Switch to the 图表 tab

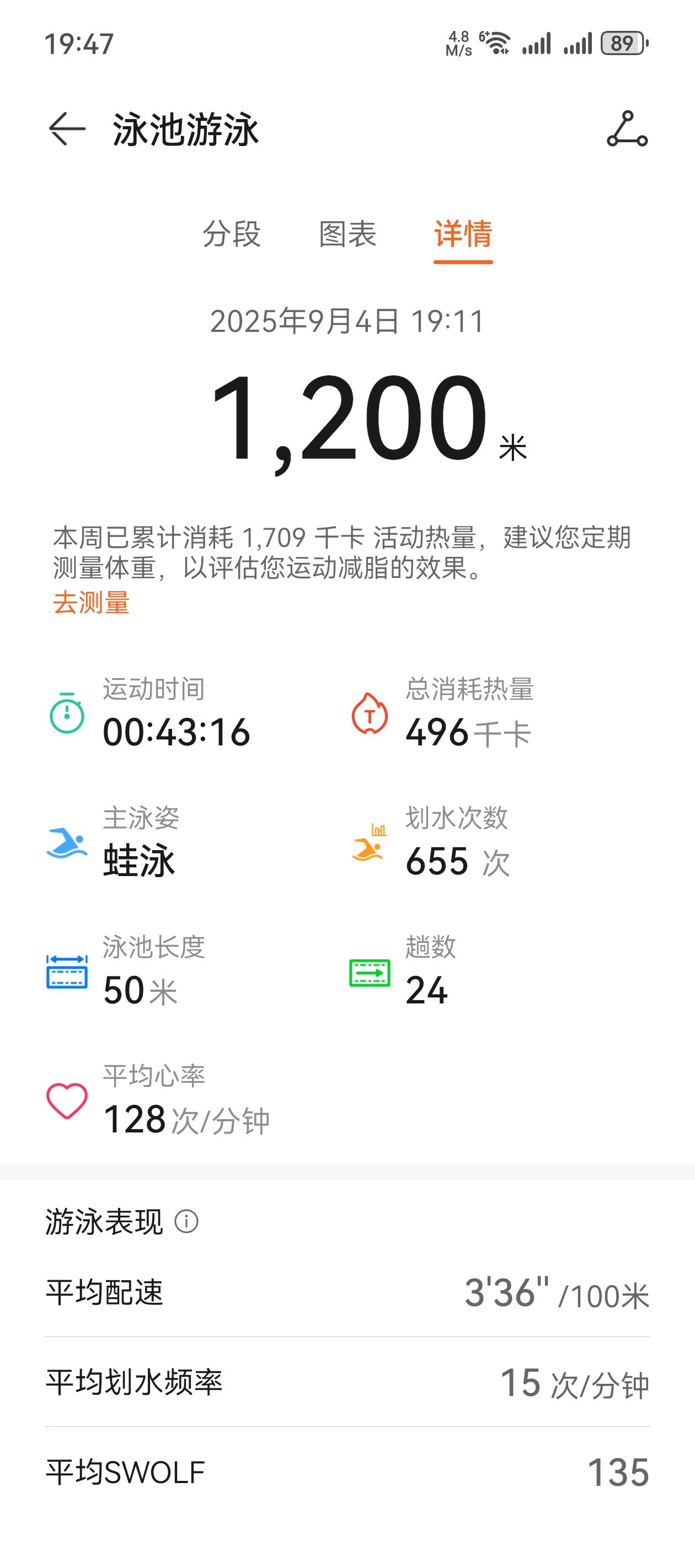point(348,234)
